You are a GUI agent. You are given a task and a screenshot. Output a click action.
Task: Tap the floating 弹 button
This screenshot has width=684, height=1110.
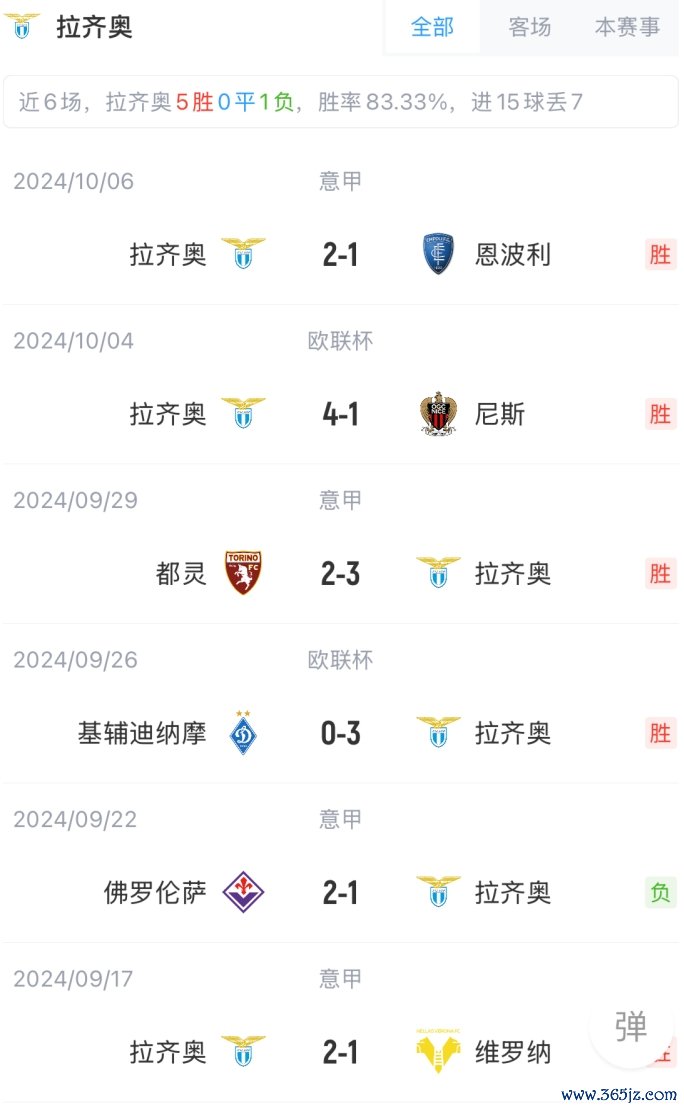[x=630, y=1026]
